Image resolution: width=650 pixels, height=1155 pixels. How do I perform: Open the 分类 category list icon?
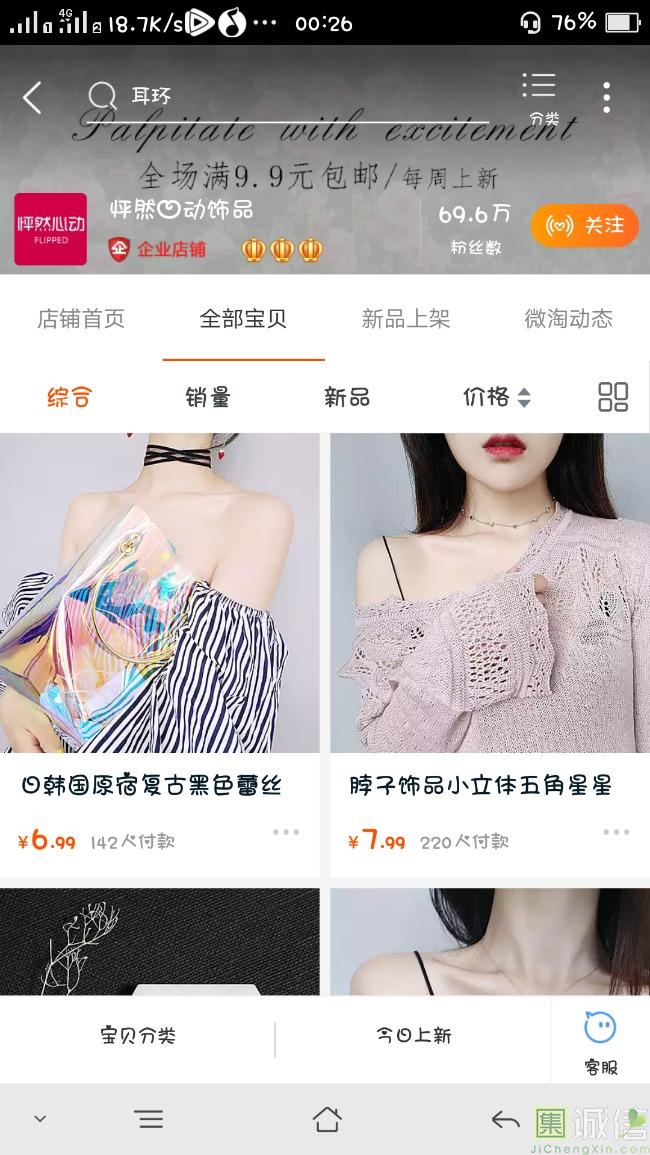540,97
